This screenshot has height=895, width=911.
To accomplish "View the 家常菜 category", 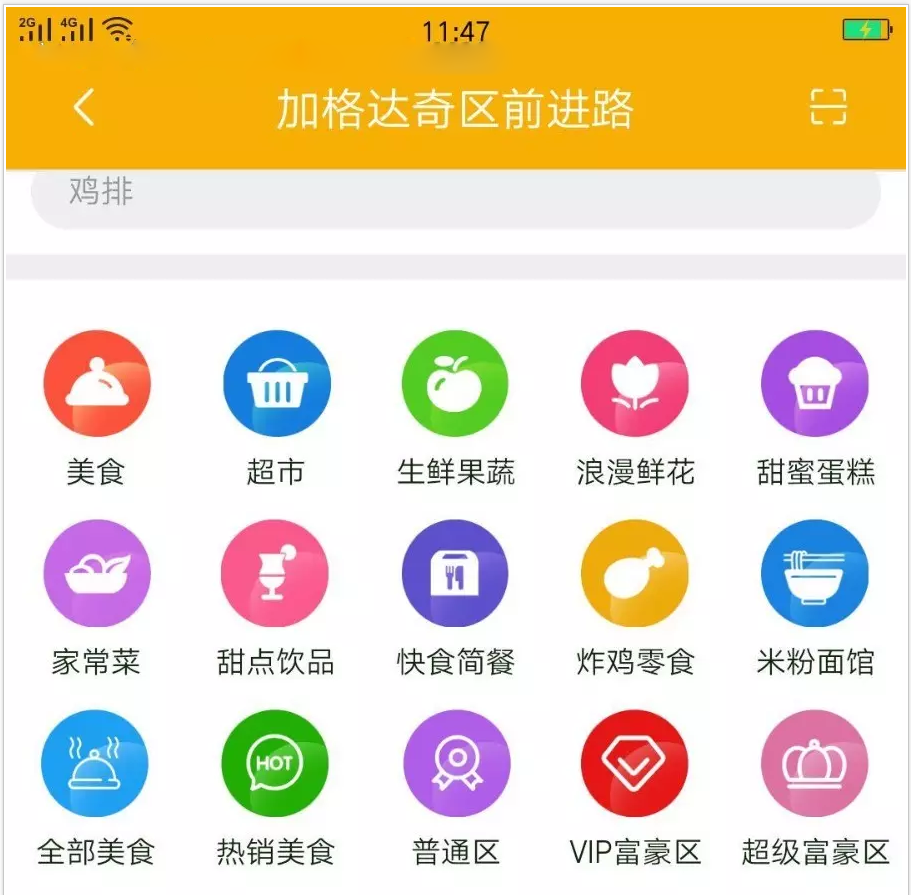I will 96,575.
